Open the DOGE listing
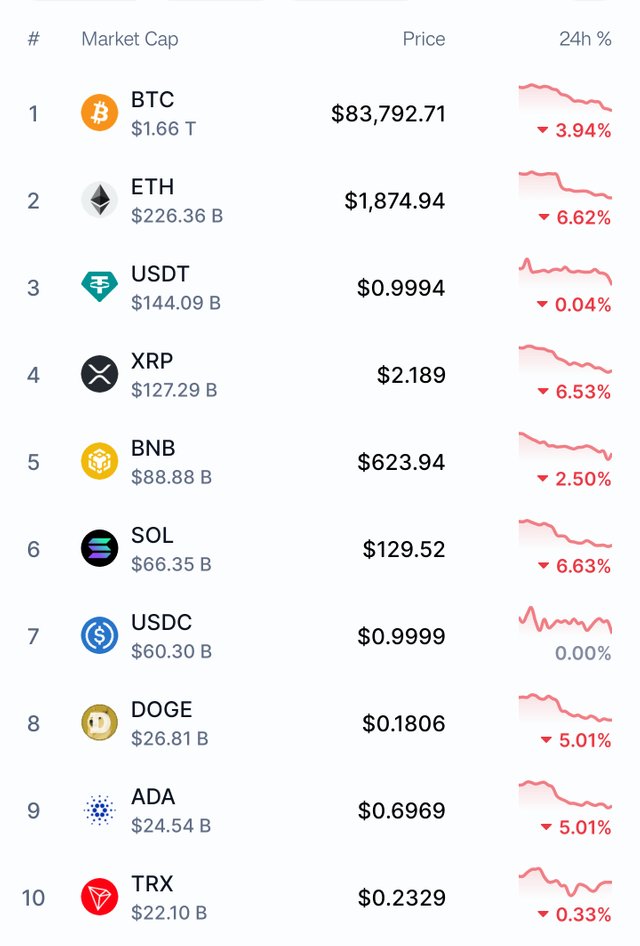The width and height of the screenshot is (640, 946). pyautogui.click(x=161, y=709)
